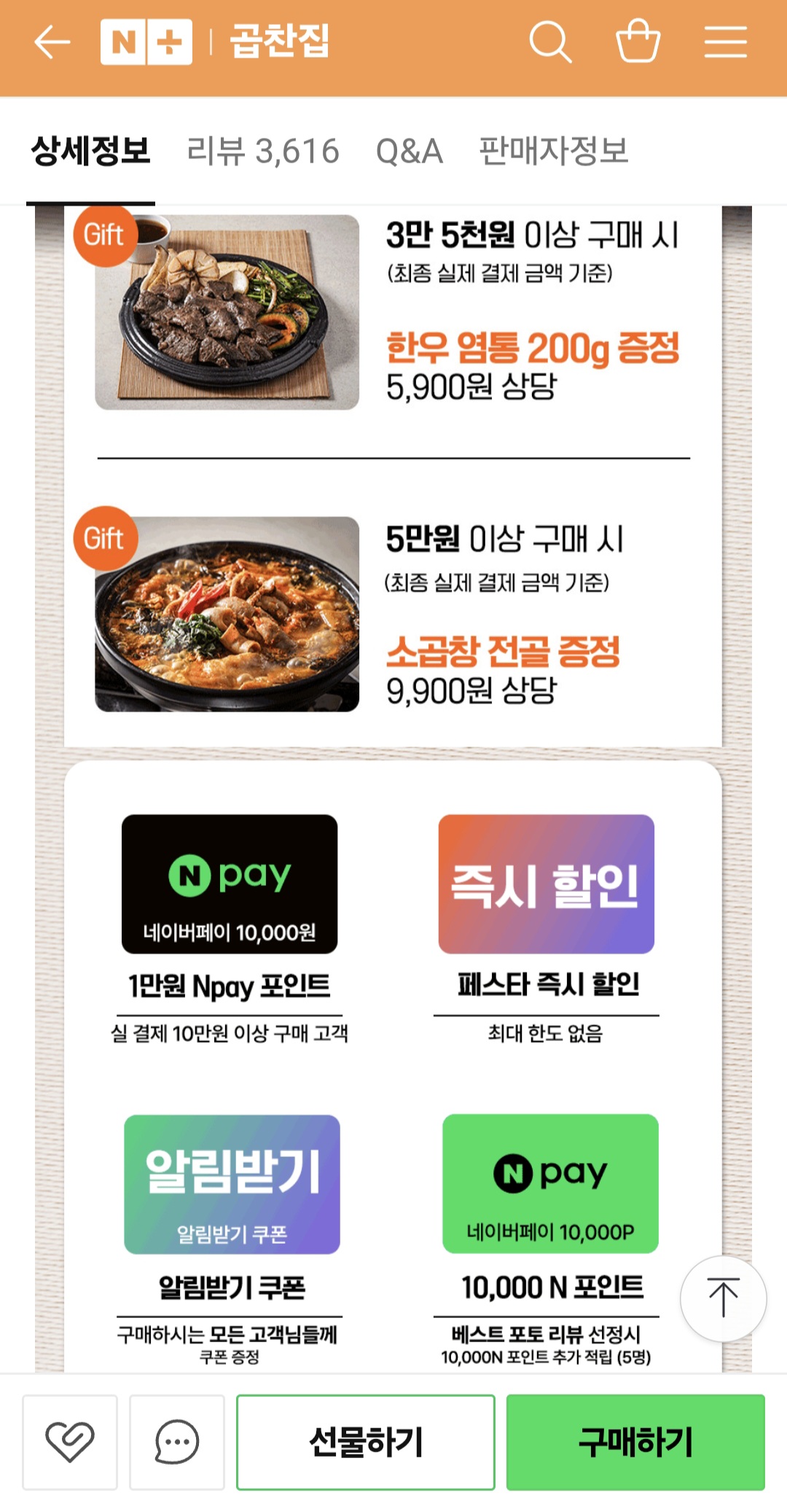Go back using the header arrow
The image size is (787, 1512).
click(x=52, y=42)
